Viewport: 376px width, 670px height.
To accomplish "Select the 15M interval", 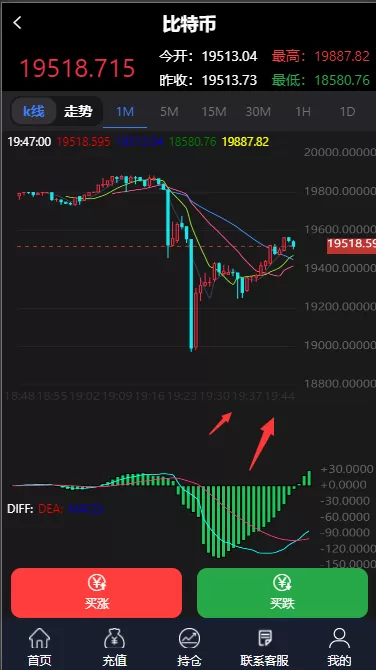I will click(214, 112).
